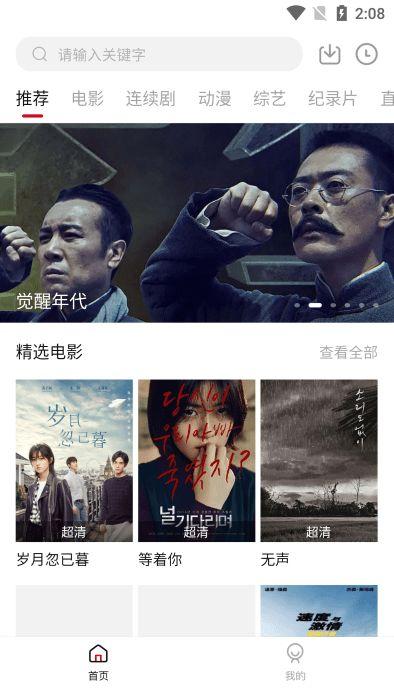Open watch history clock icon
Screen dimensions: 394x700
[366, 54]
